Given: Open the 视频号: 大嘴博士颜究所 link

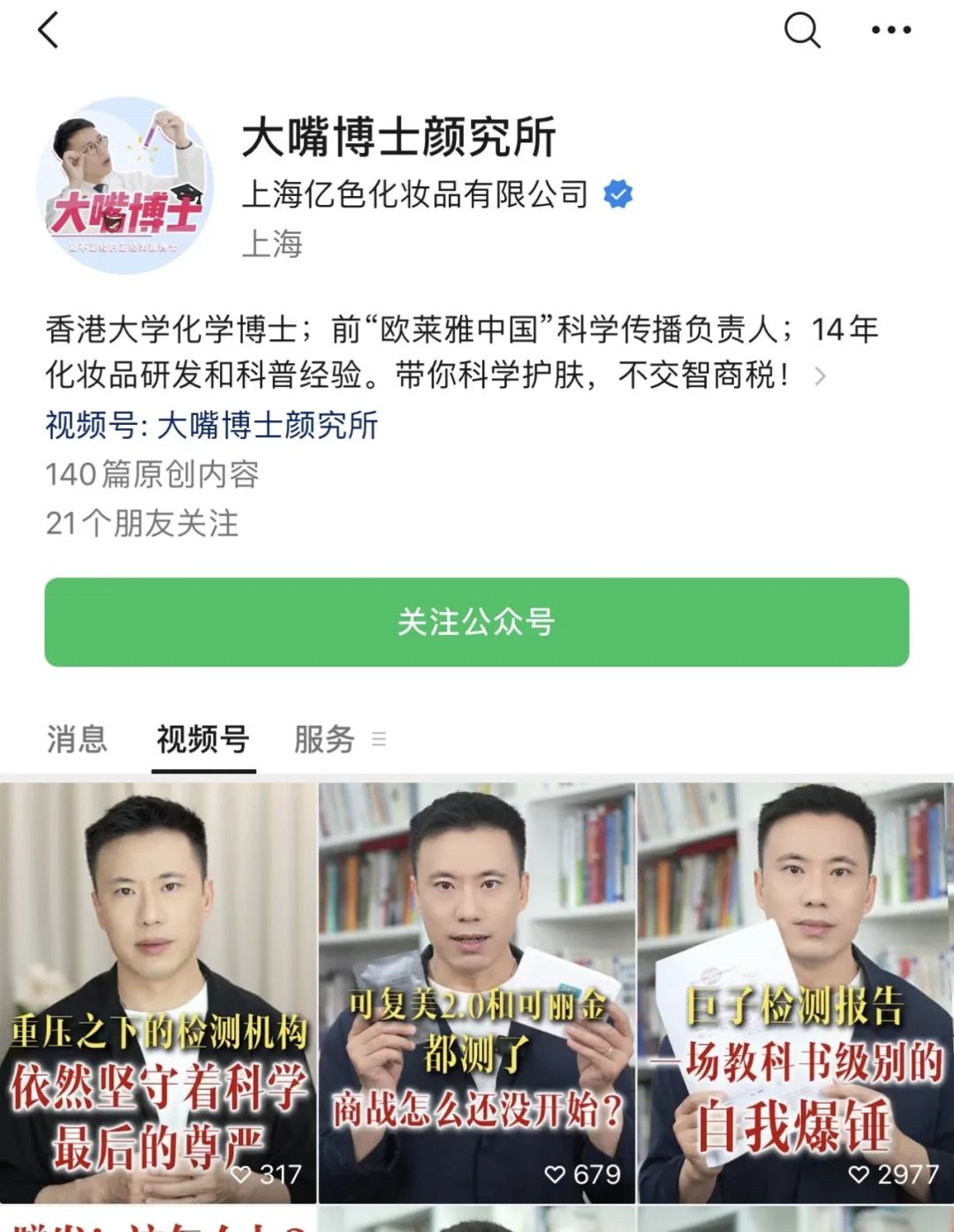Looking at the screenshot, I should click(212, 426).
